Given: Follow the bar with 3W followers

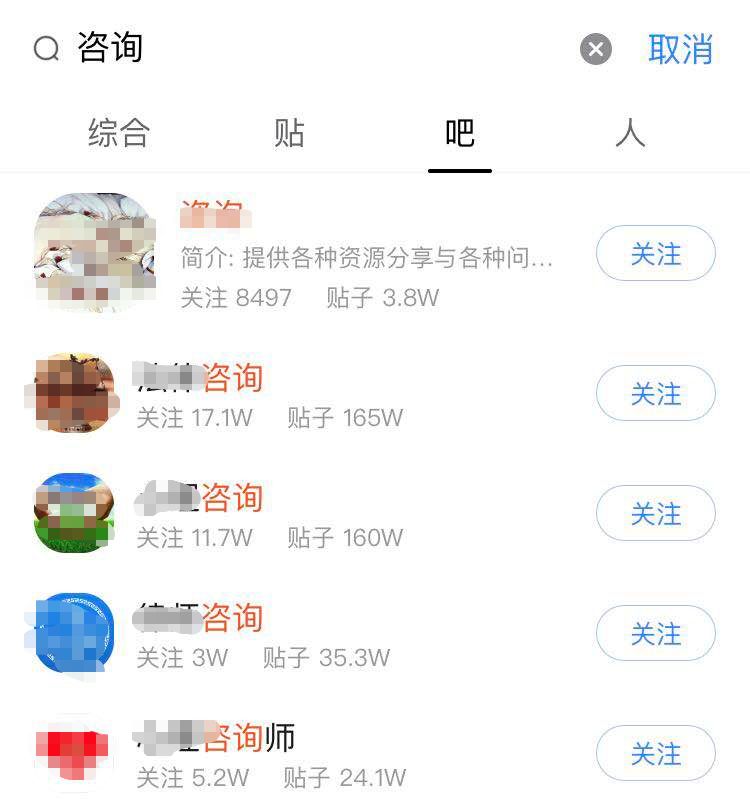Looking at the screenshot, I should click(x=655, y=634).
